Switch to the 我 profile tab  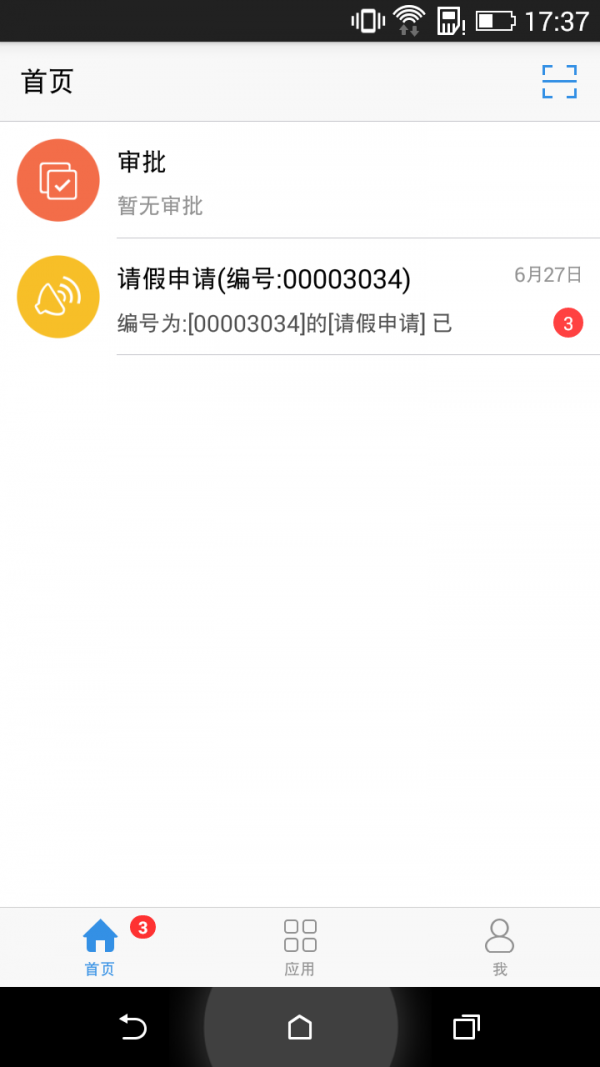coord(499,947)
